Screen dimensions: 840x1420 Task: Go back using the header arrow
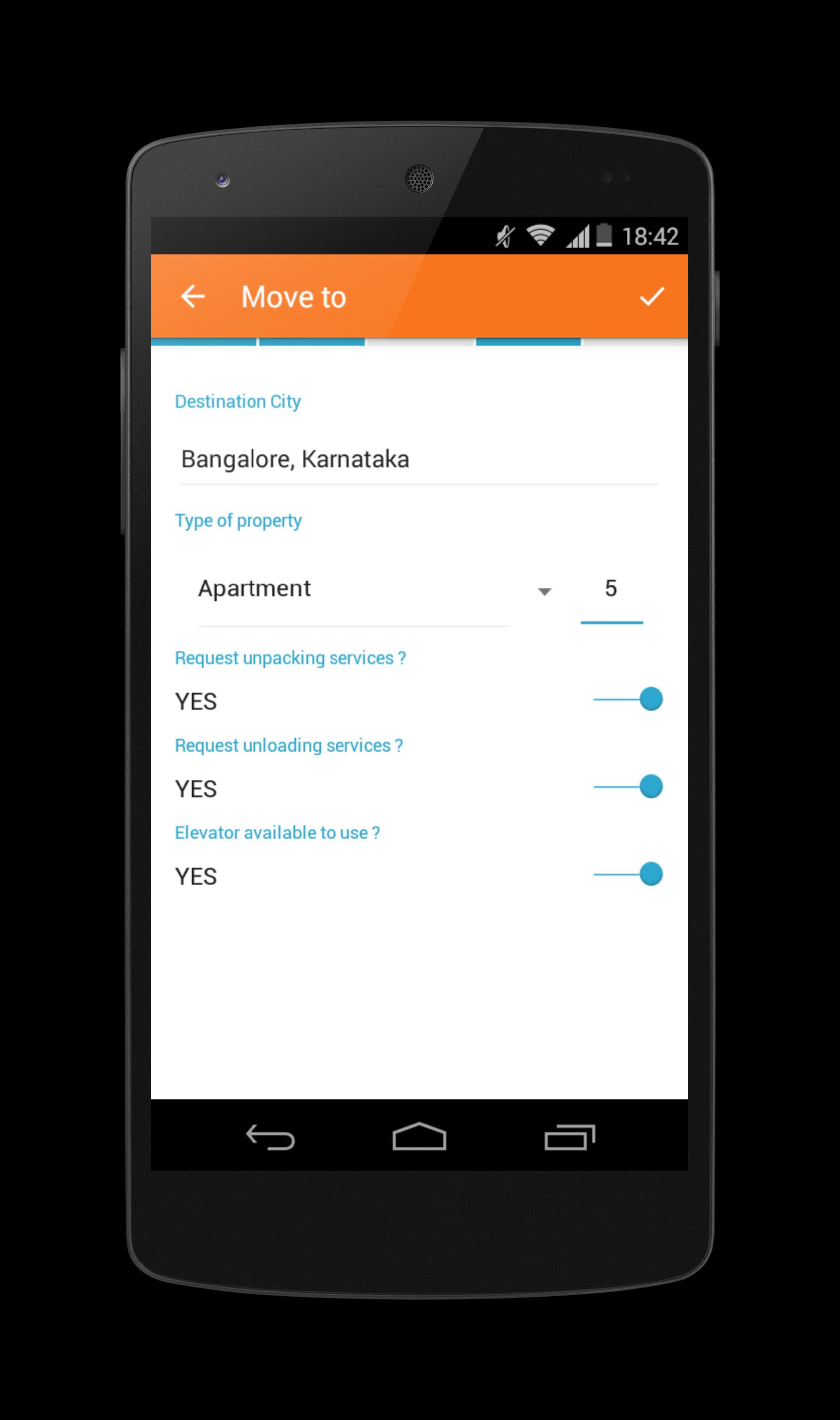click(x=193, y=297)
